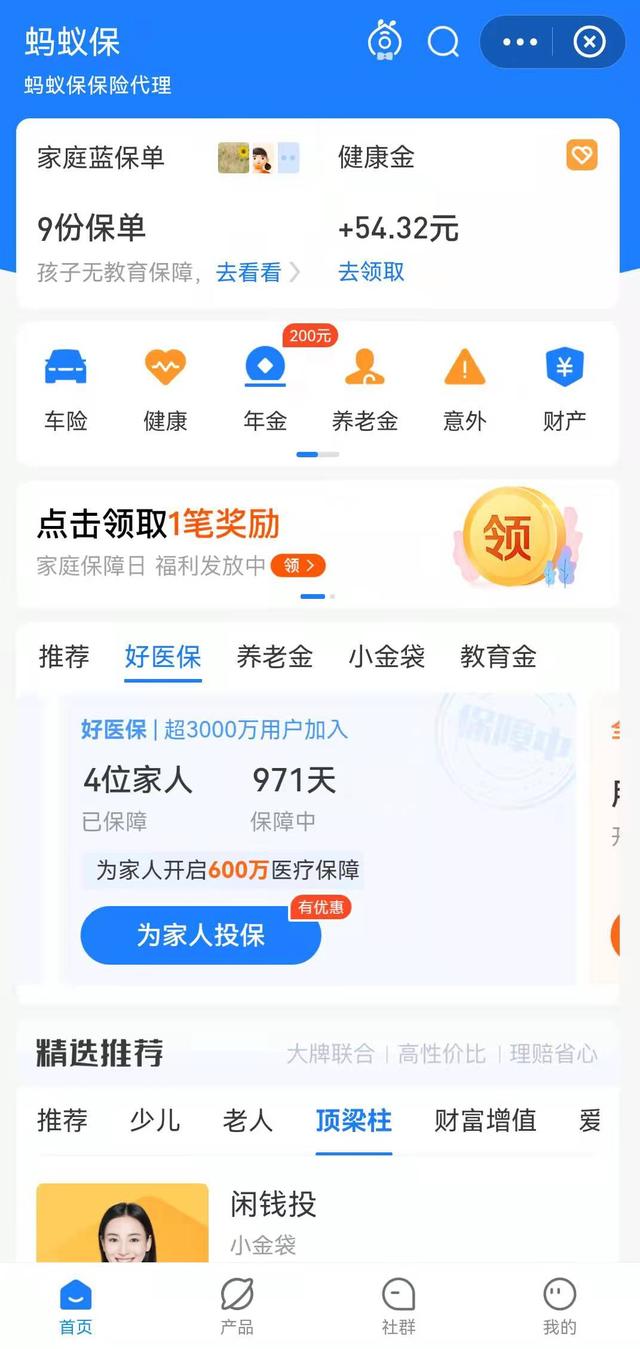This screenshot has height=1349, width=640.
Task: Open the mini program more menu
Action: tap(520, 42)
